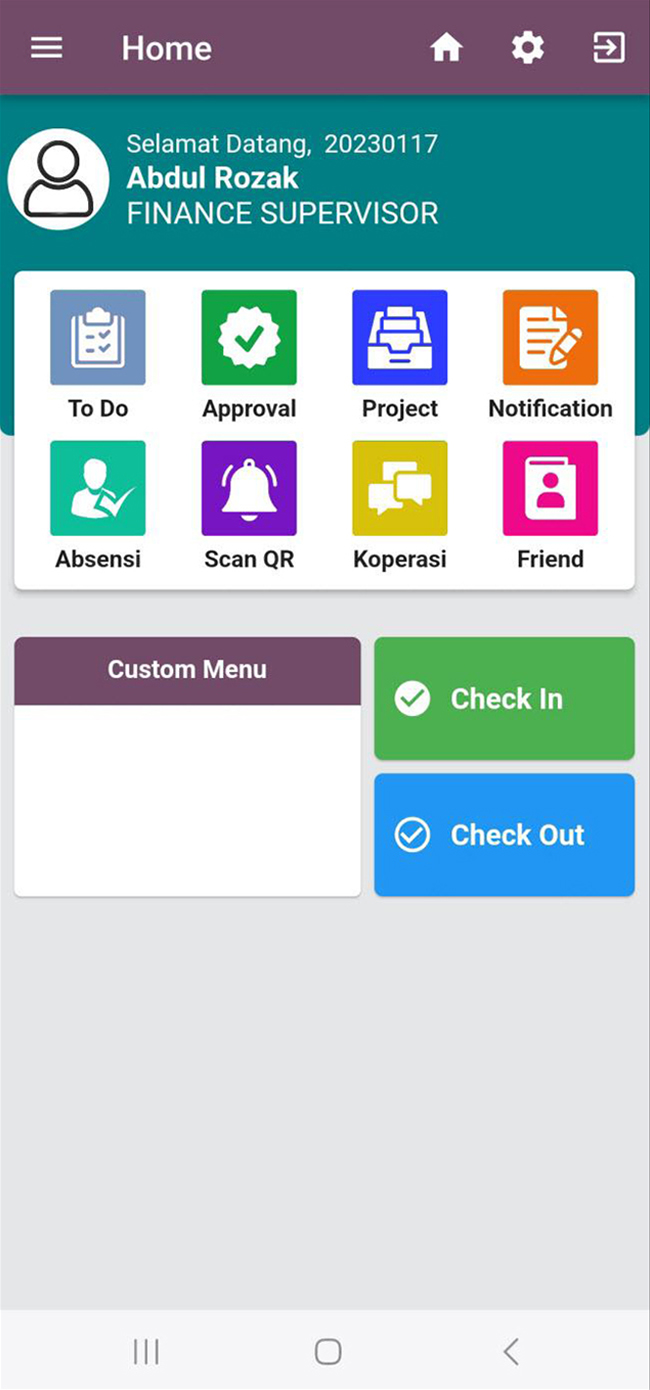Tap the green Check In button
Screen dimensions: 650x1390
click(504, 699)
